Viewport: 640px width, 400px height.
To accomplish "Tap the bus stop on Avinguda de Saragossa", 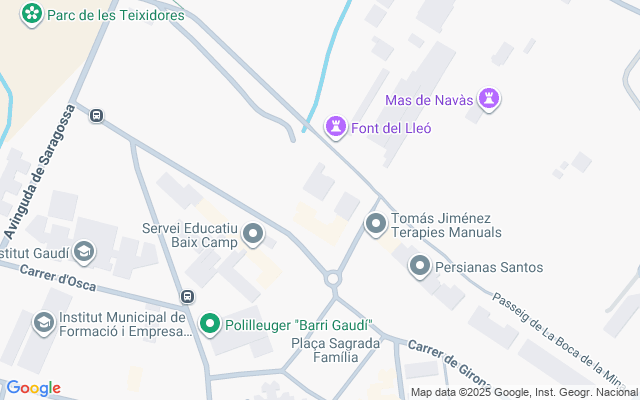I will tap(97, 115).
